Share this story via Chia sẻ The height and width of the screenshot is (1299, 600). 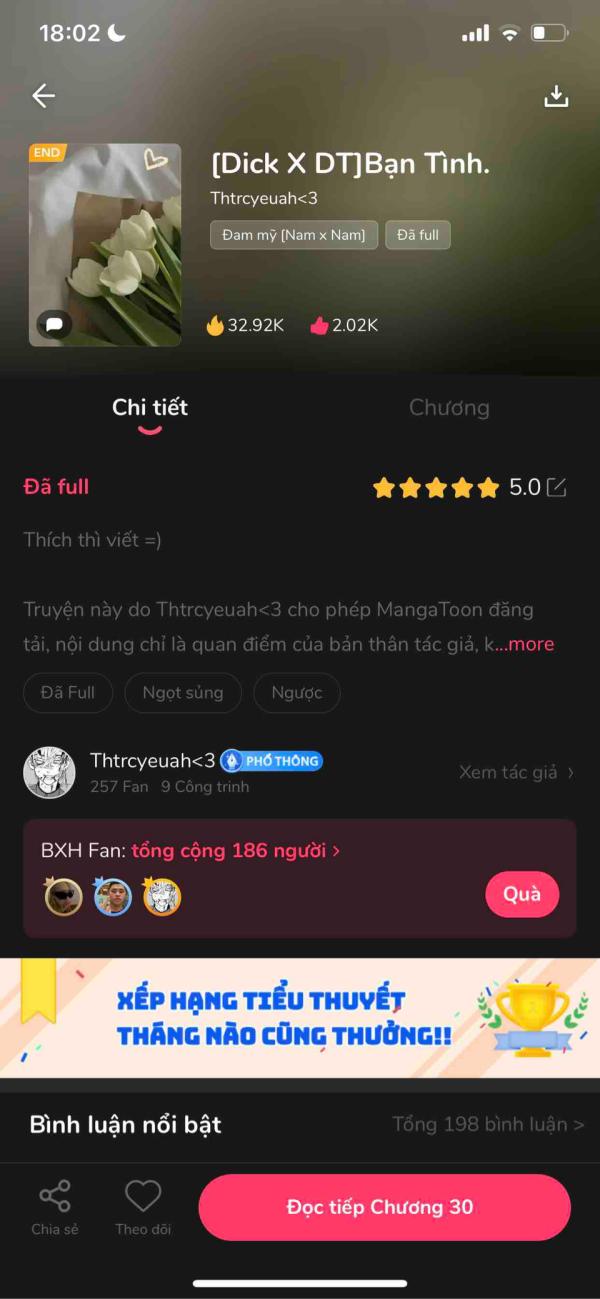click(55, 1206)
